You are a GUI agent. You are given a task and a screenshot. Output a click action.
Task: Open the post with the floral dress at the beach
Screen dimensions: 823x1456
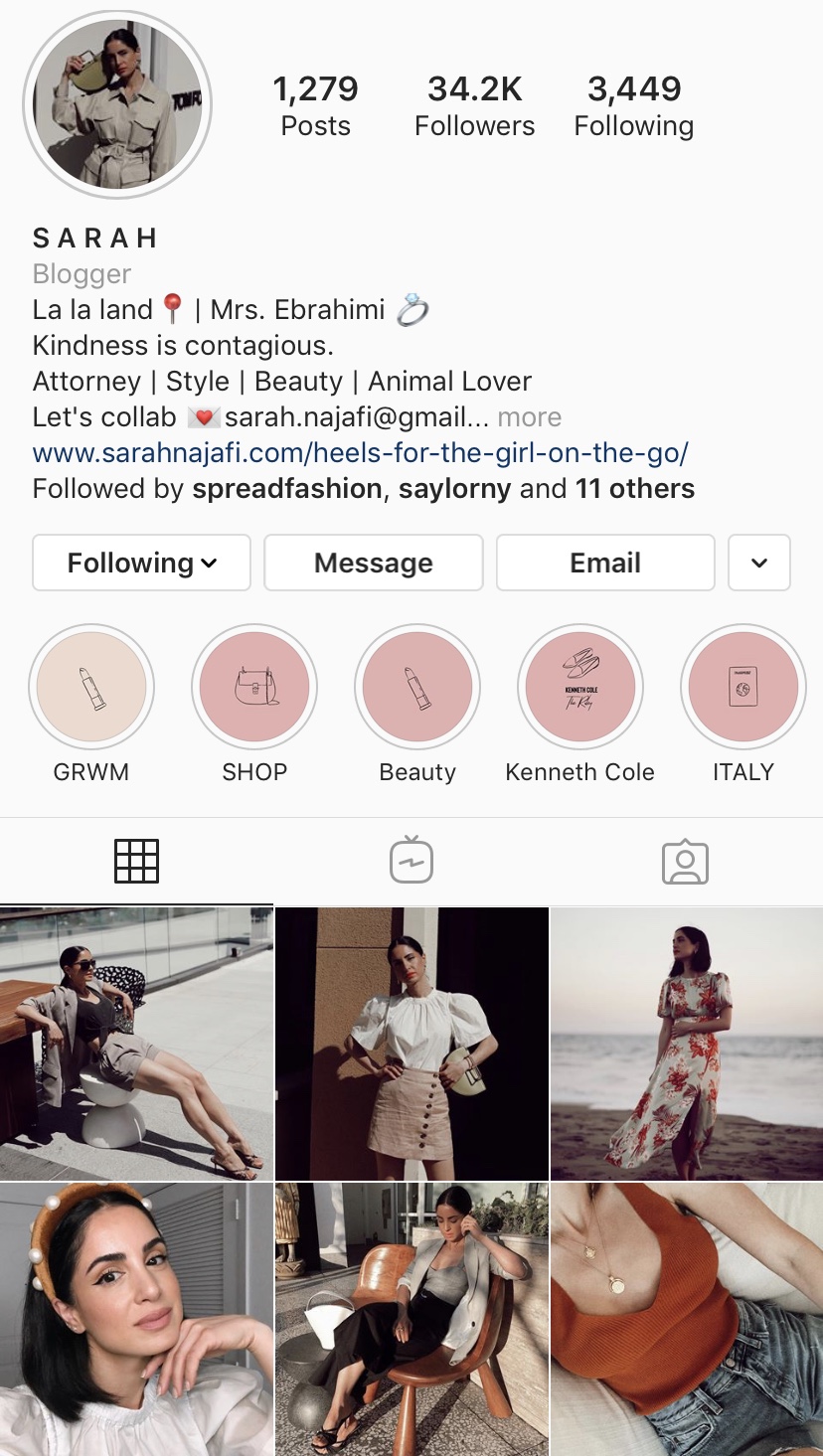point(687,1044)
